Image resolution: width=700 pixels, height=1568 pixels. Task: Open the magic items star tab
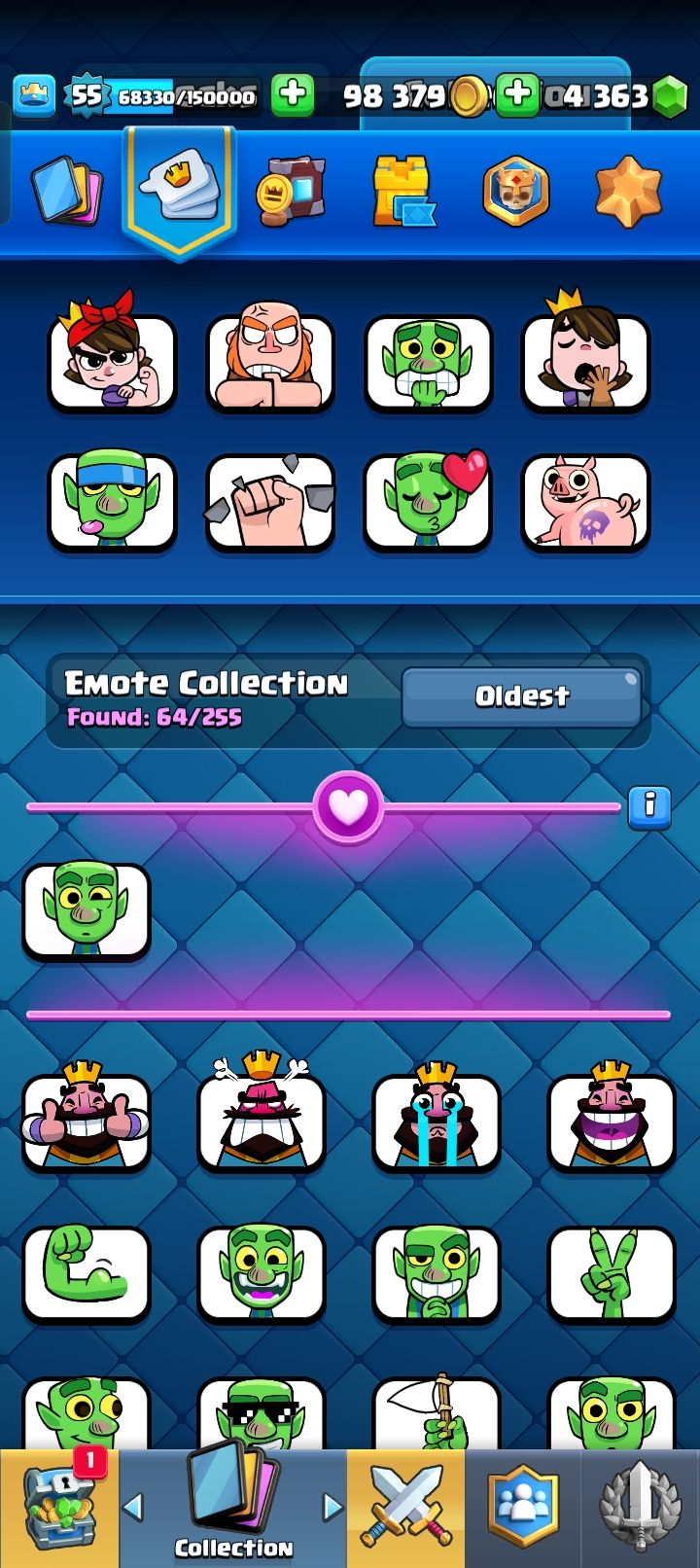(x=627, y=192)
